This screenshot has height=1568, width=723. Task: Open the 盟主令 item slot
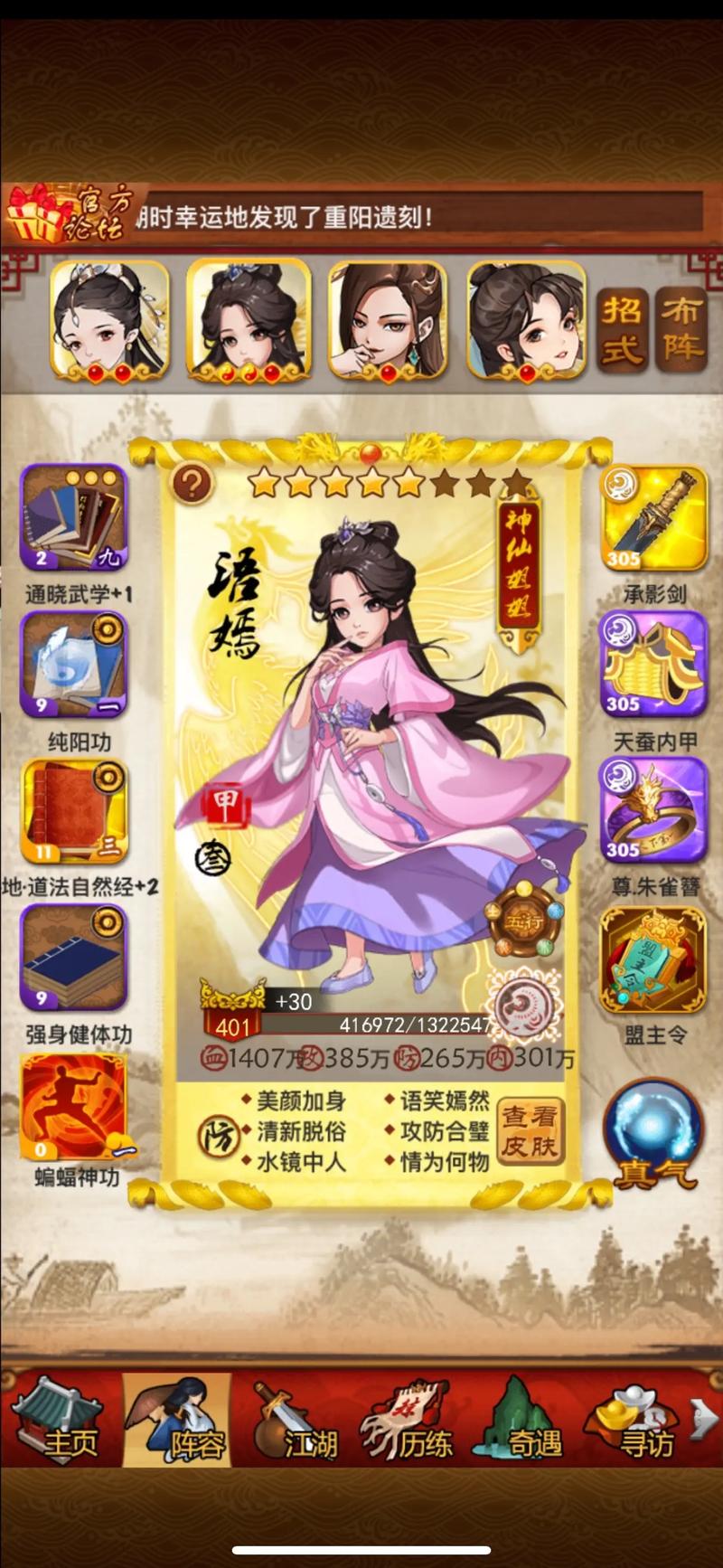click(653, 960)
